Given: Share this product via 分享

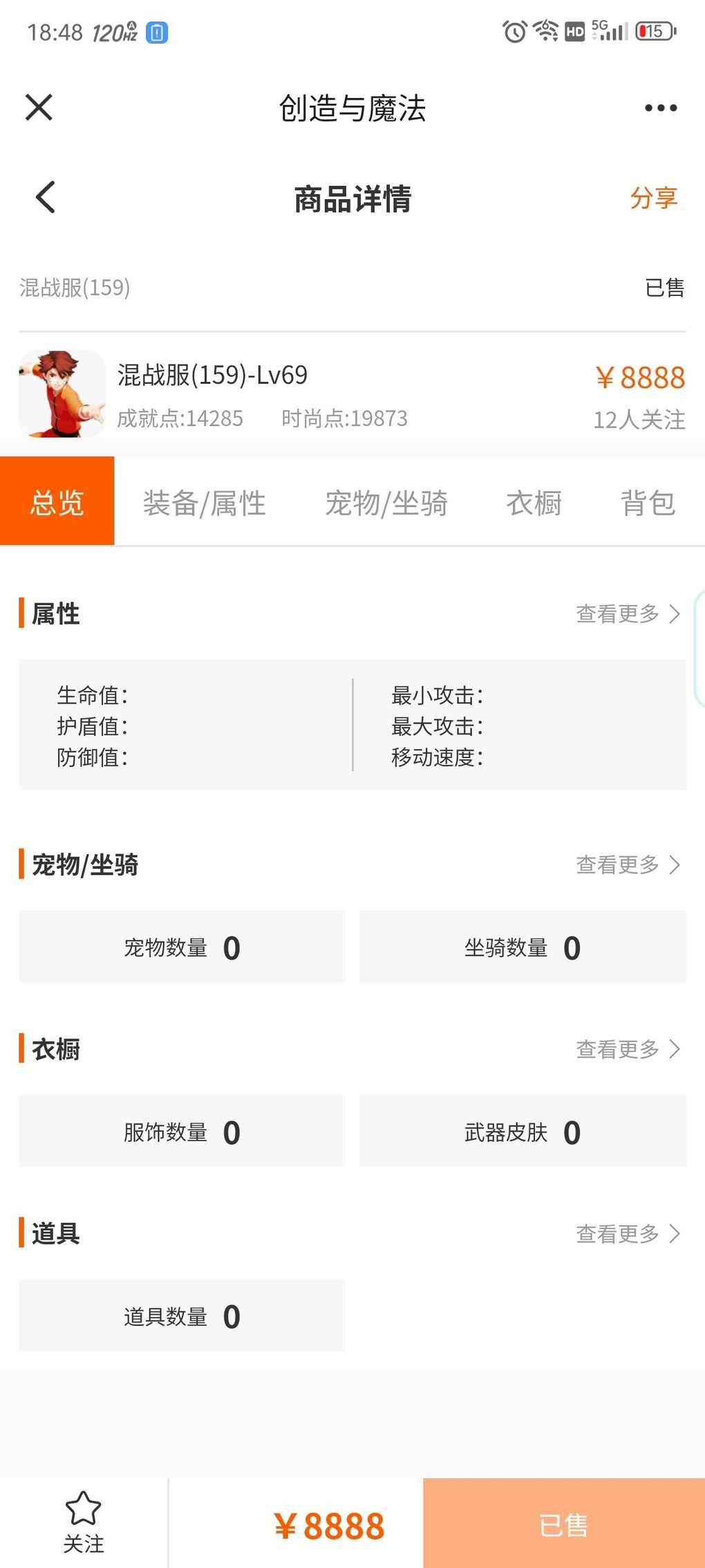Looking at the screenshot, I should (652, 198).
